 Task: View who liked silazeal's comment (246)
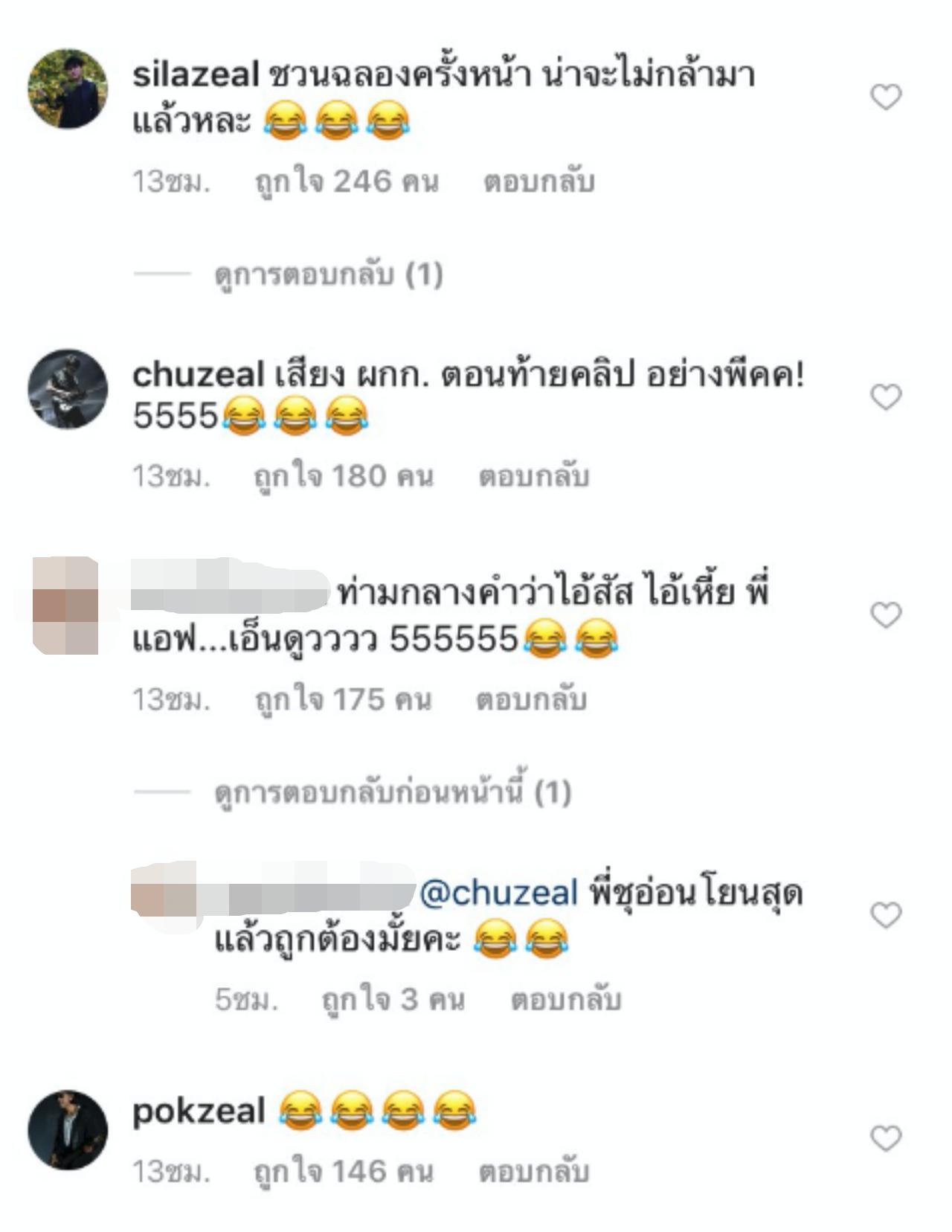coord(347,182)
